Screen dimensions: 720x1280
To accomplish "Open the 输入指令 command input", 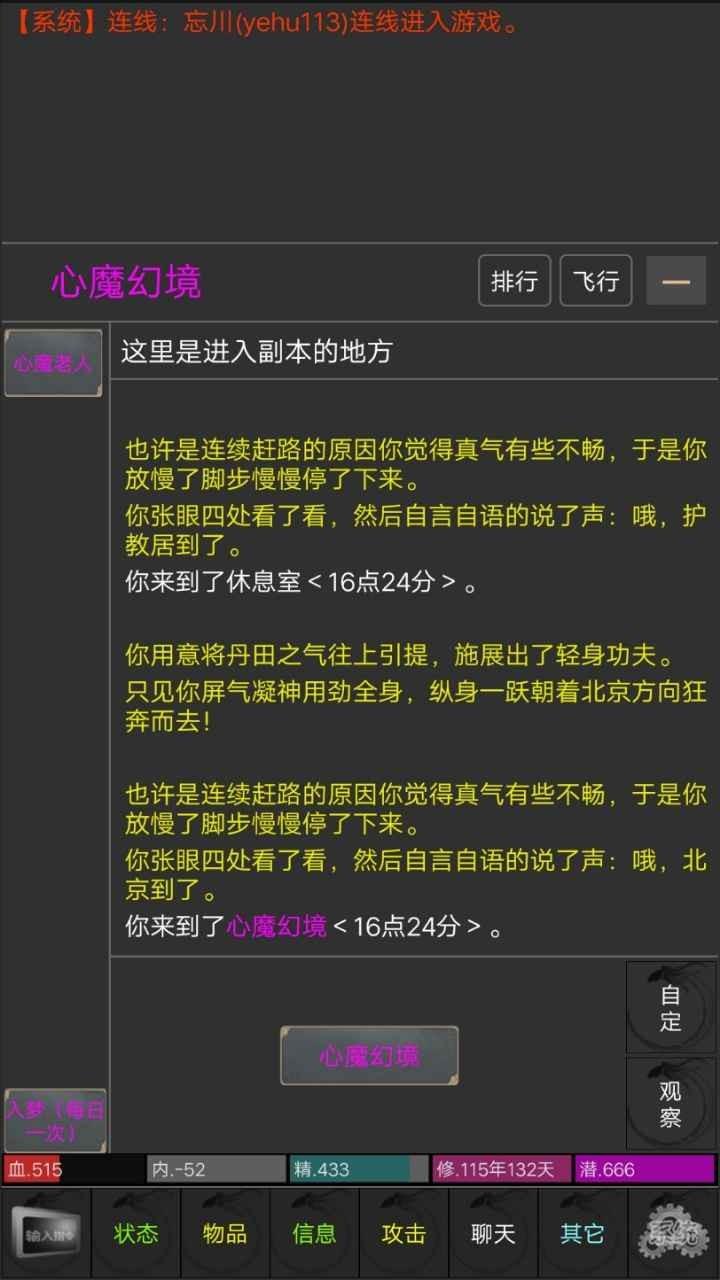I will [x=46, y=1233].
